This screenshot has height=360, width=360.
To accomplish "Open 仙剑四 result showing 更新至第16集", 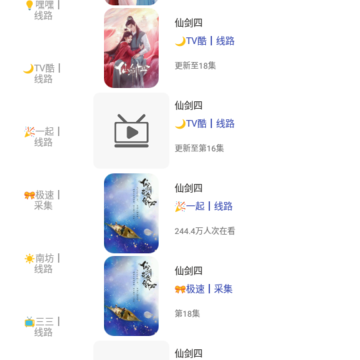I will (x=180, y=131).
